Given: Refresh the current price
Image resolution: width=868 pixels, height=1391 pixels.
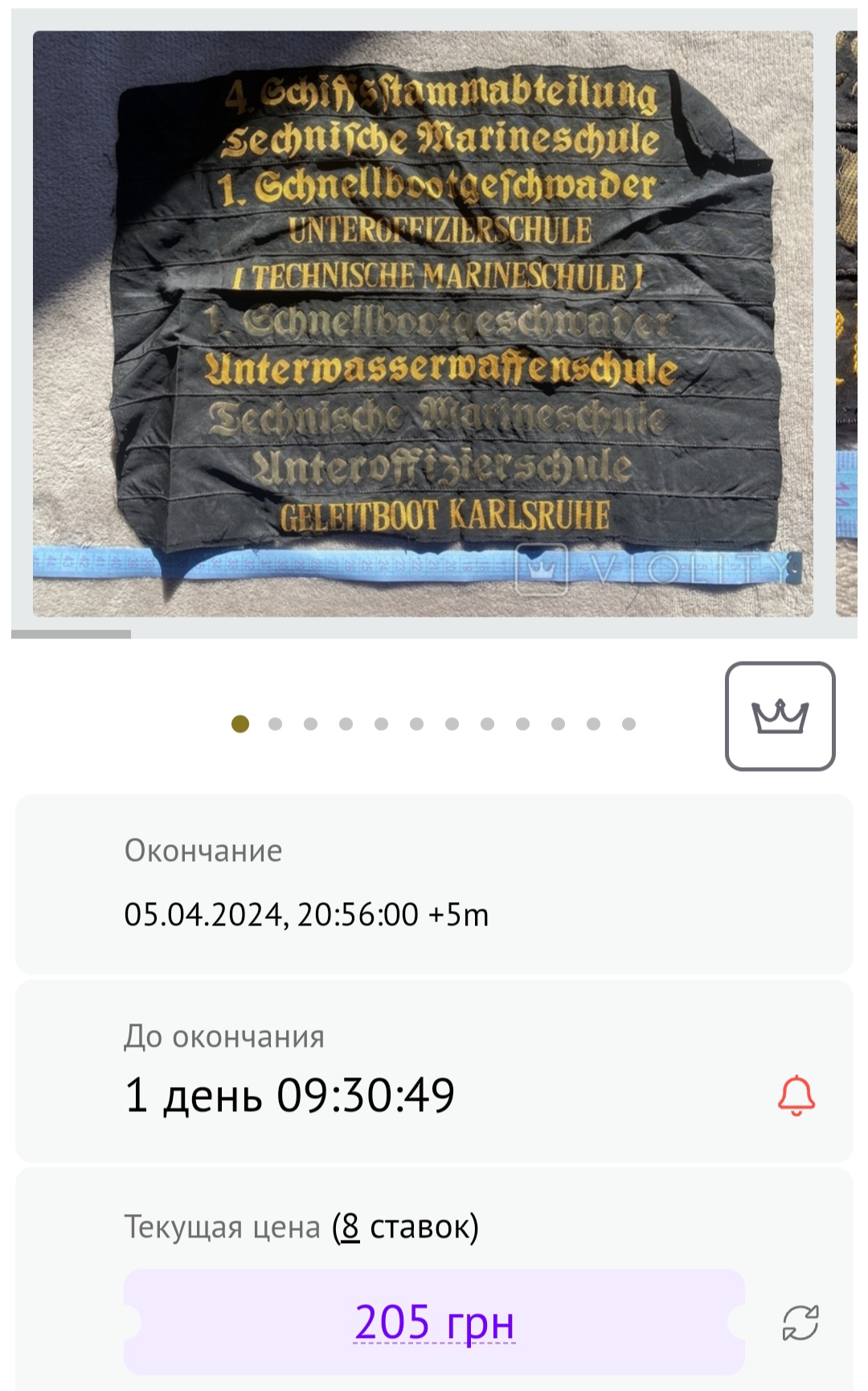Looking at the screenshot, I should (800, 1323).
